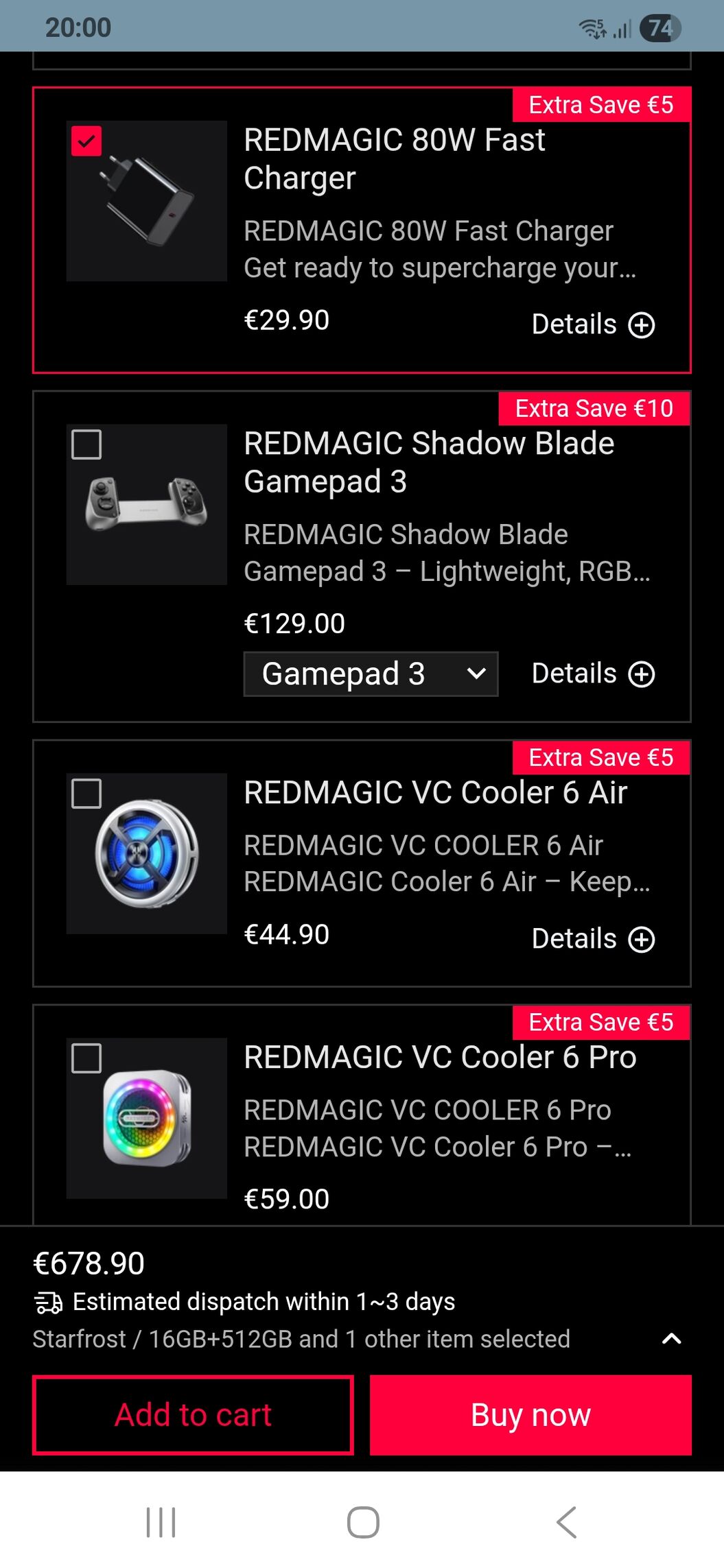Check the VC Cooler 6 Air box

point(86,794)
